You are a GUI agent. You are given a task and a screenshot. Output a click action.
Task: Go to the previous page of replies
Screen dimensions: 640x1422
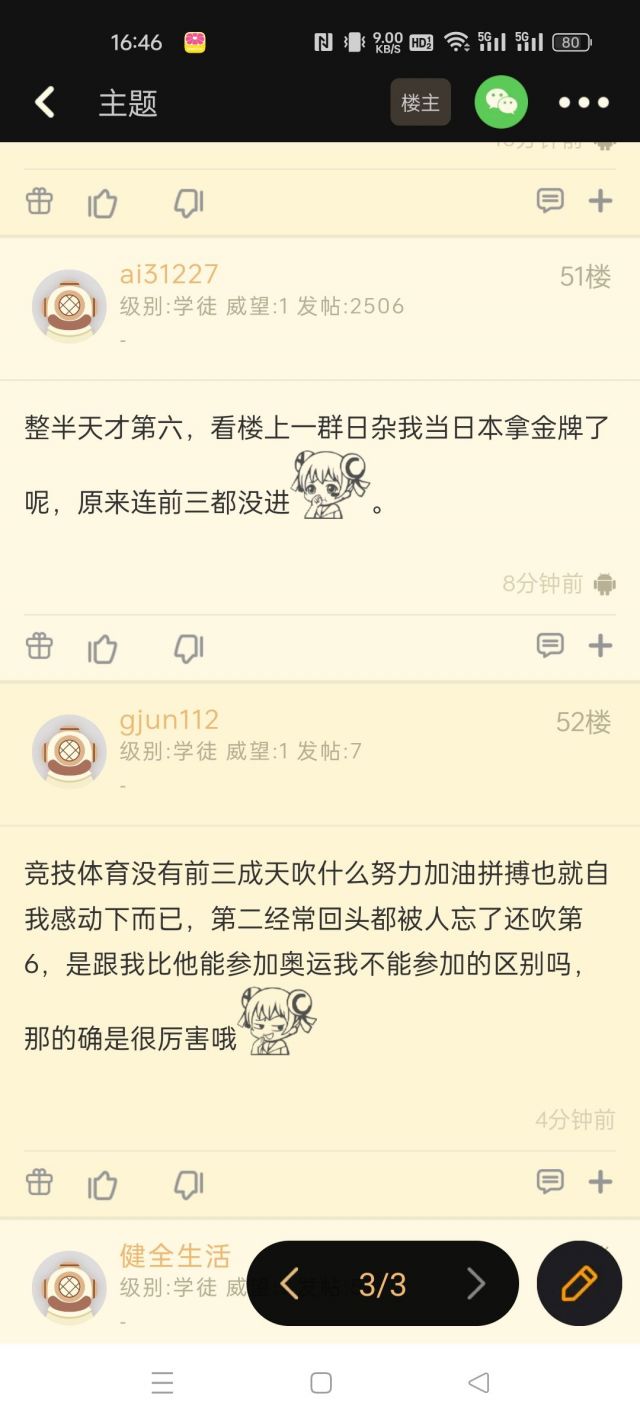click(290, 1283)
